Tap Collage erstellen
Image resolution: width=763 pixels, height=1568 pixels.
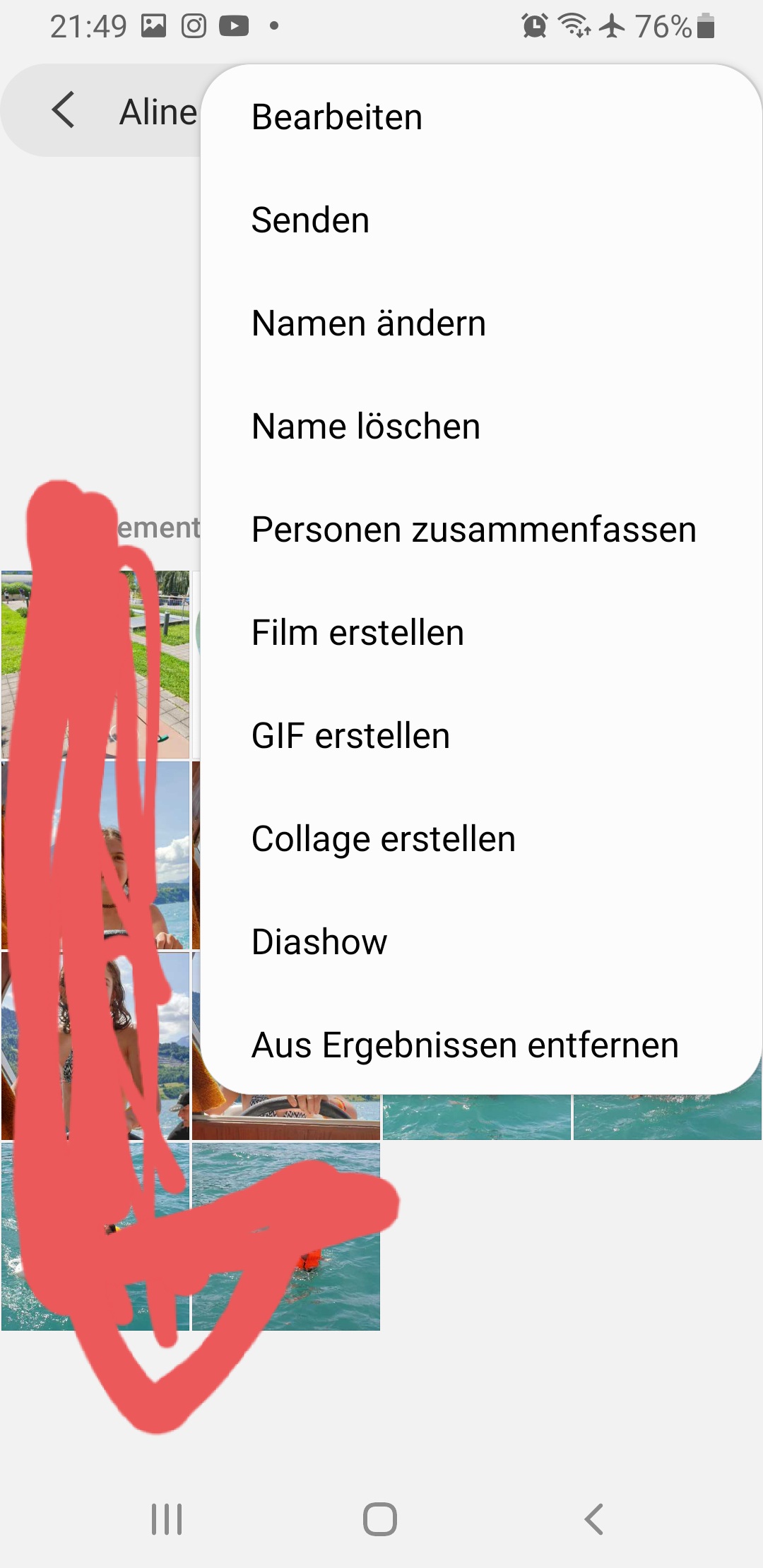click(x=383, y=839)
